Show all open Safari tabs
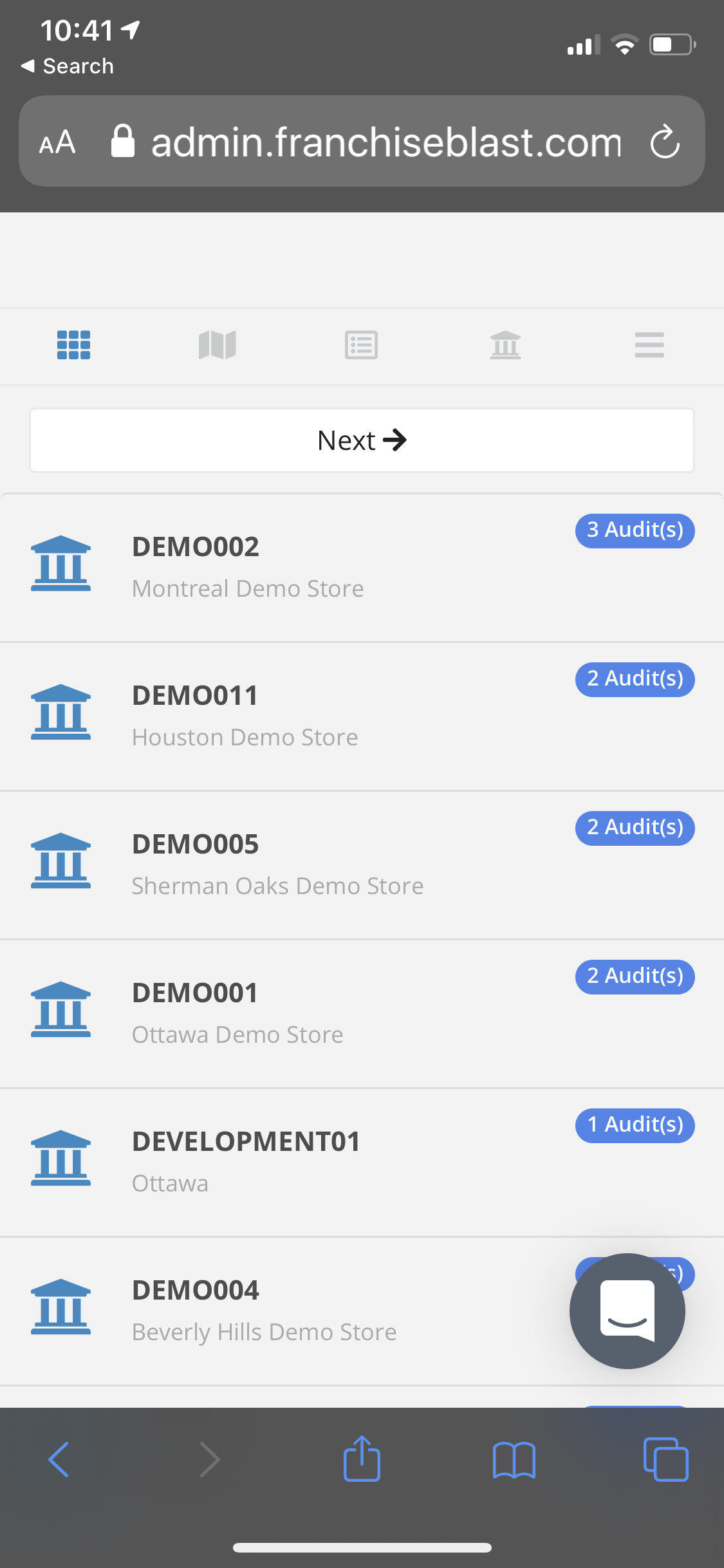This screenshot has width=724, height=1568. pos(665,1459)
